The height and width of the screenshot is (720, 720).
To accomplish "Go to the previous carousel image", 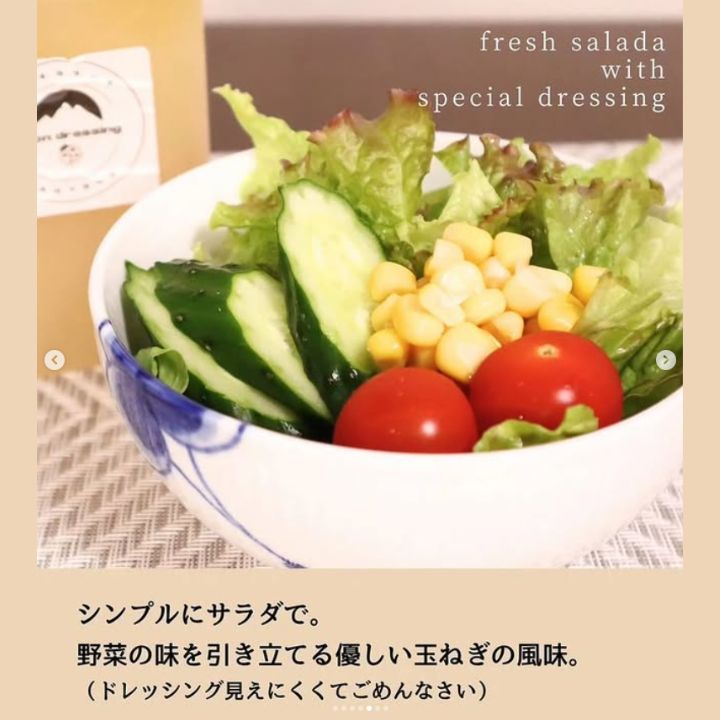I will (x=55, y=360).
